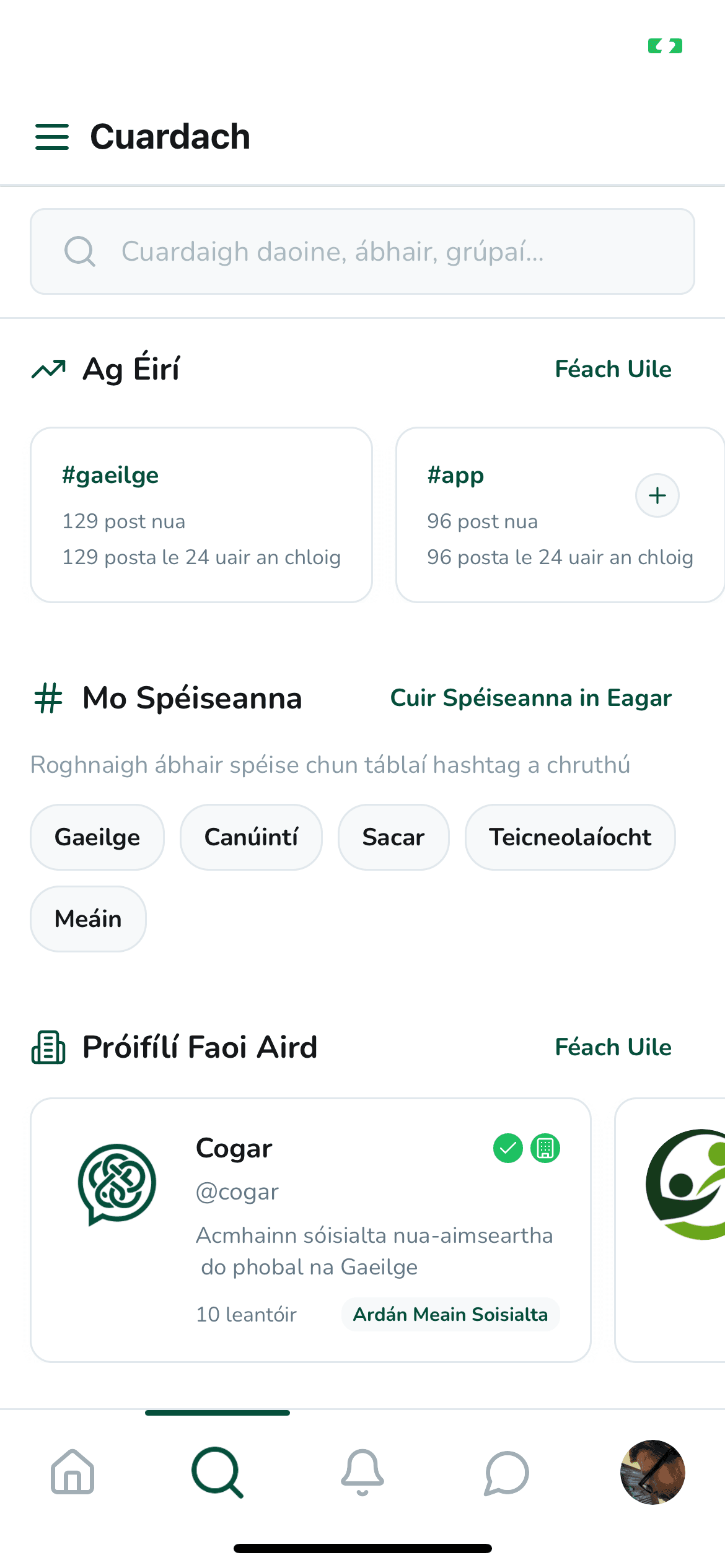725x1568 pixels.
Task: Open the #gaeilge trending card
Action: pos(201,515)
